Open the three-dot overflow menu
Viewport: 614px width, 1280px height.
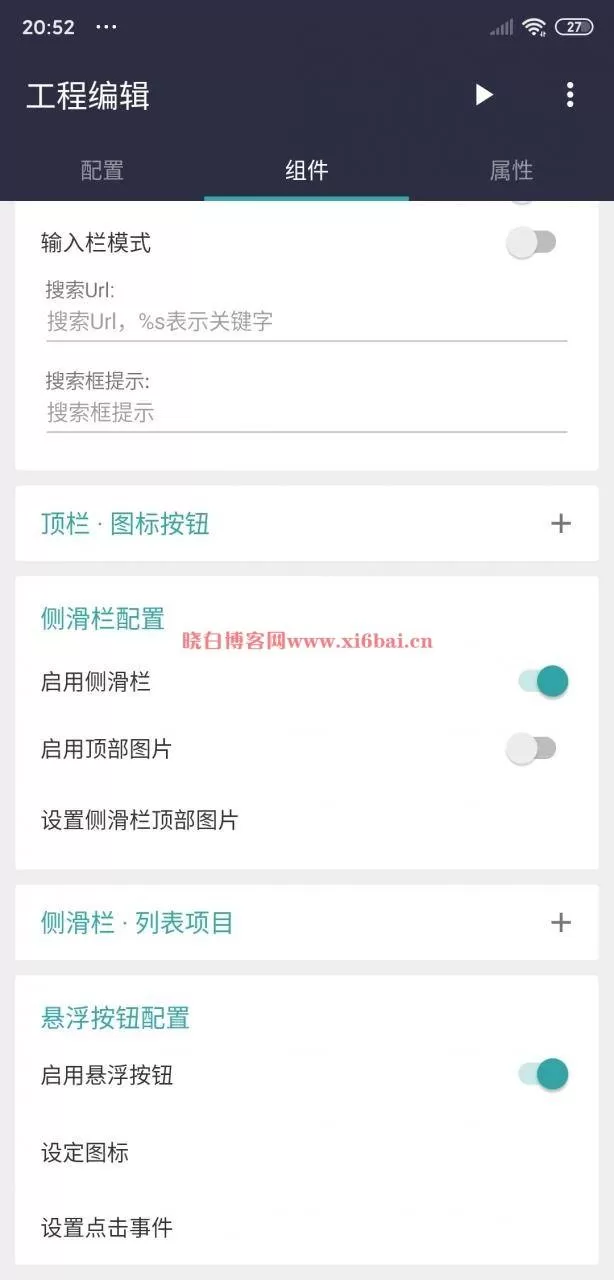click(570, 95)
